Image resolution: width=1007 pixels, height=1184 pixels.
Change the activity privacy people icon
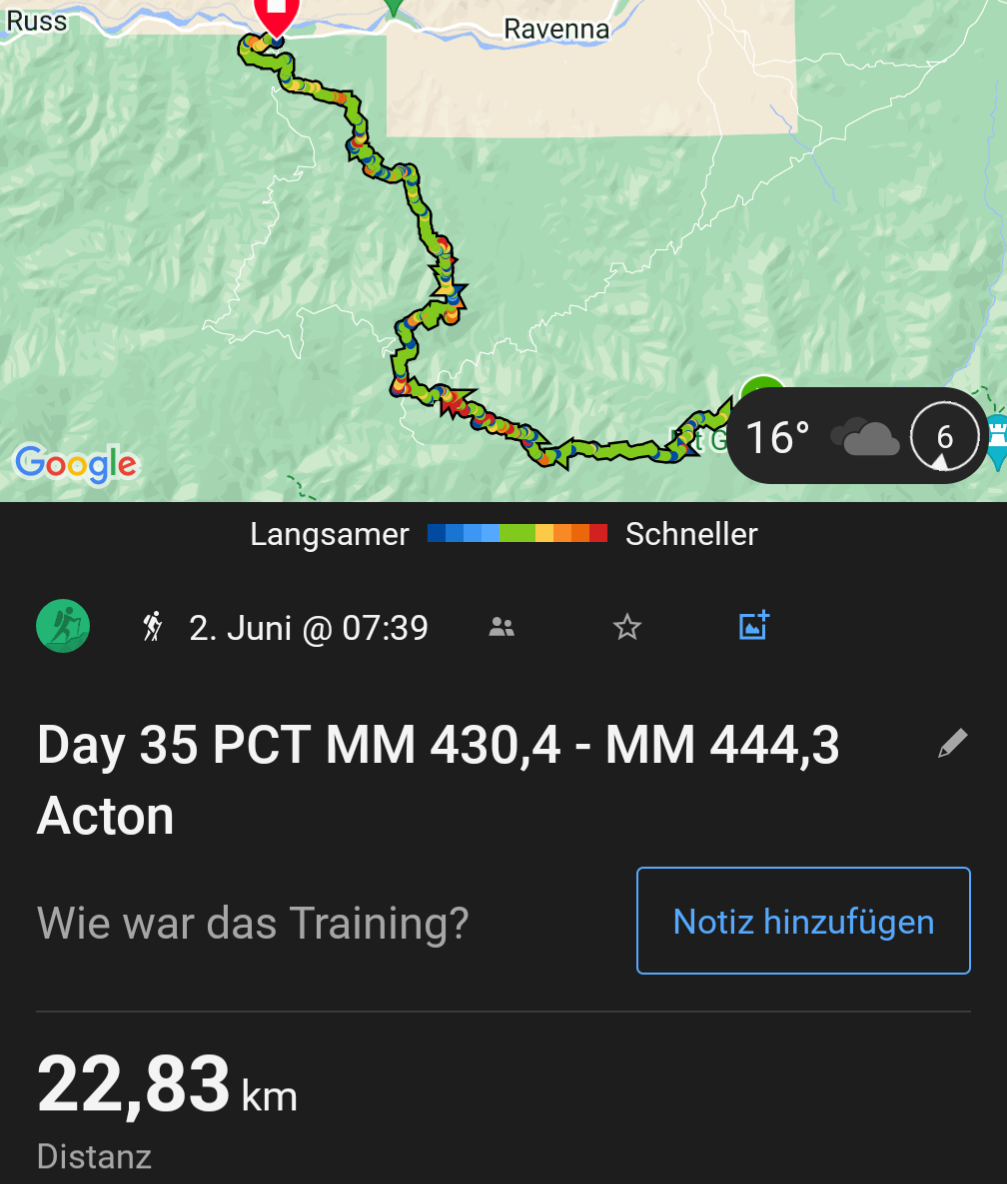(x=501, y=628)
